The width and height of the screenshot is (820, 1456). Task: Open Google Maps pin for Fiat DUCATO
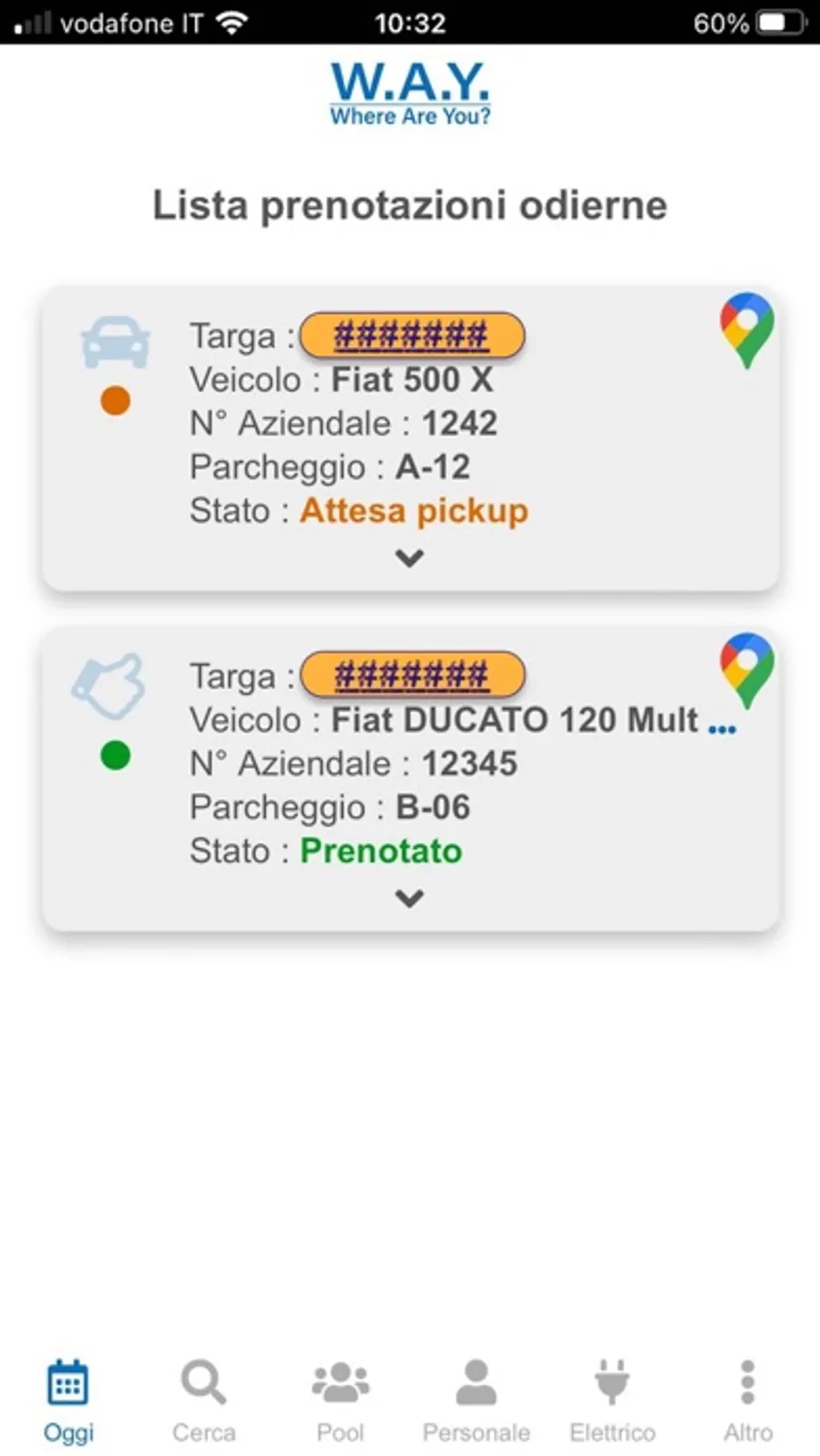[x=746, y=671]
